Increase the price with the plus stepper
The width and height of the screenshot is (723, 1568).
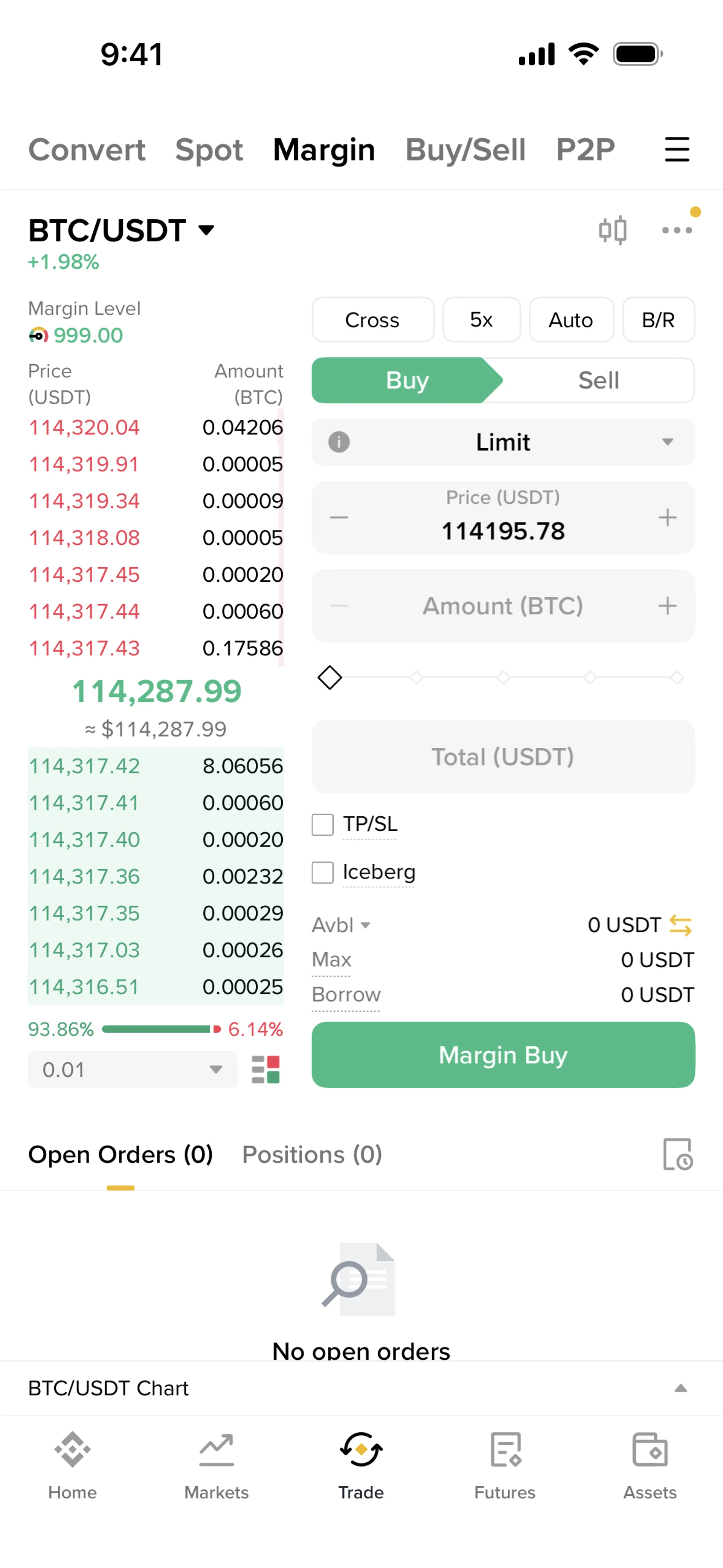668,517
